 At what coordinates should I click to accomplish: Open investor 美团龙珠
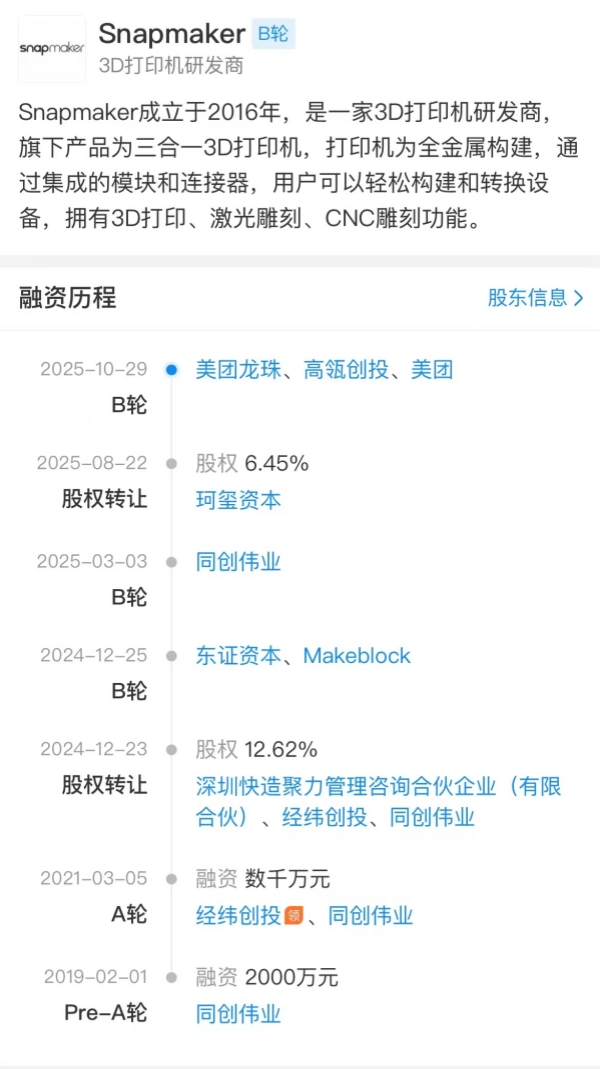(x=238, y=370)
